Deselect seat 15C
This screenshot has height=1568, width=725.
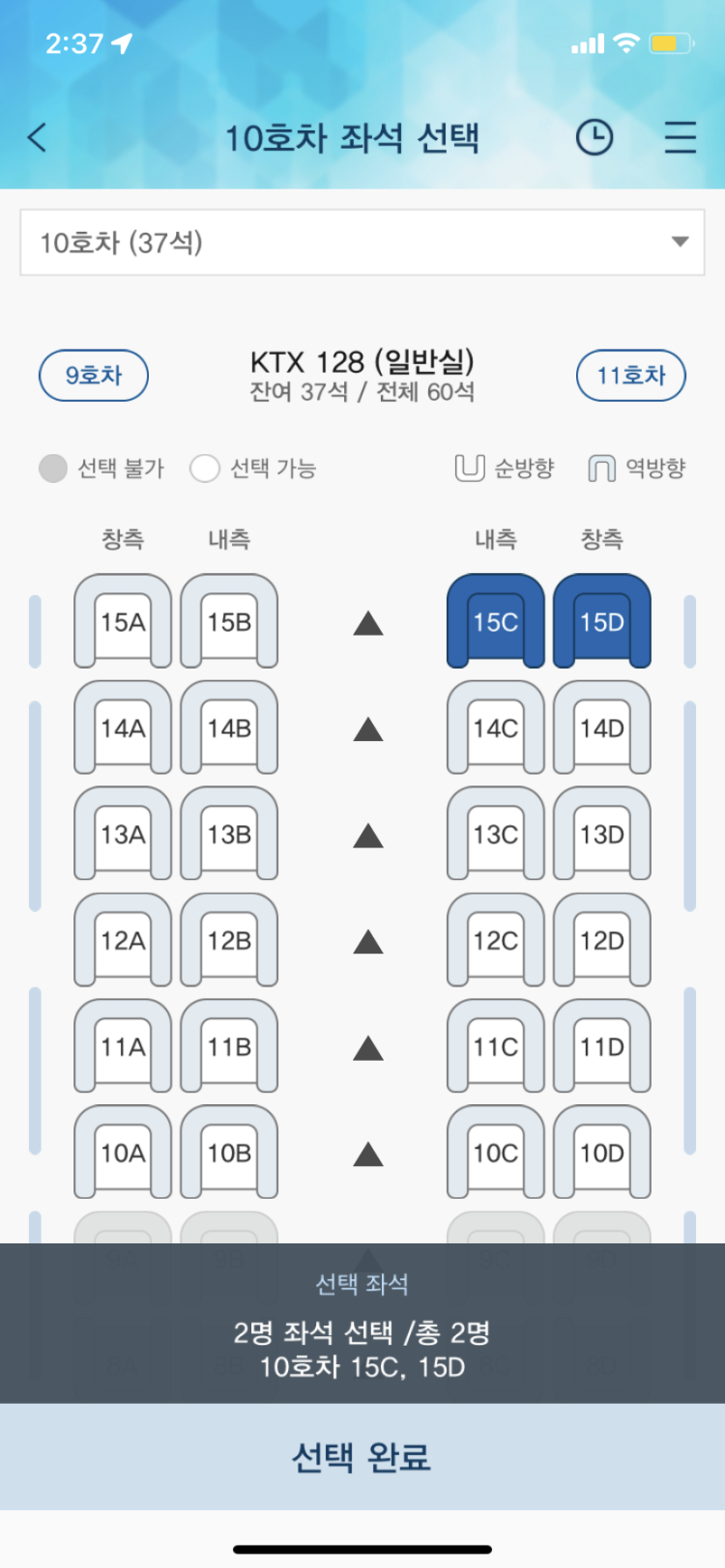(x=494, y=620)
